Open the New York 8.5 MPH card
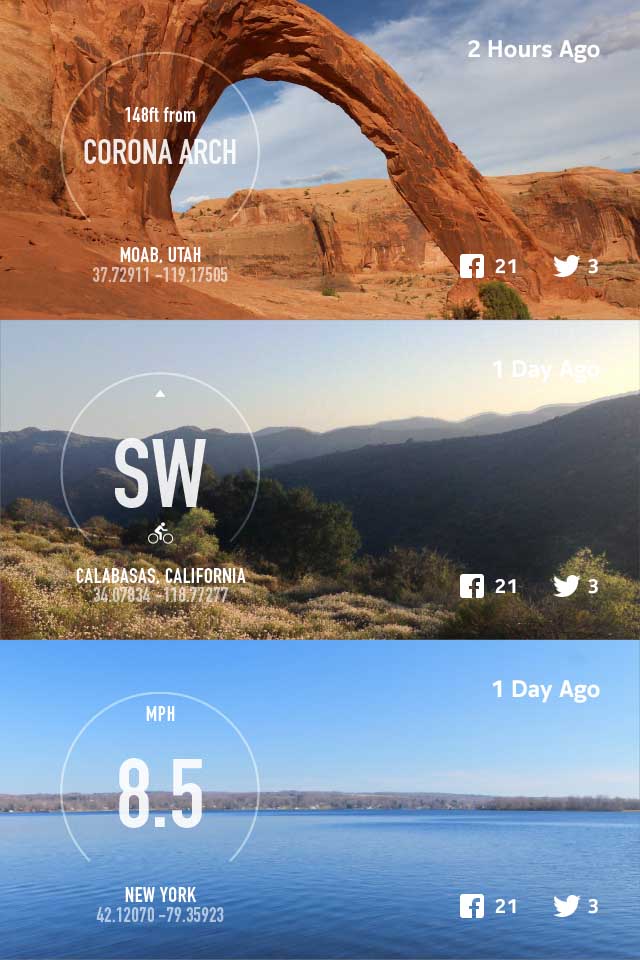The width and height of the screenshot is (640, 960). tap(320, 800)
